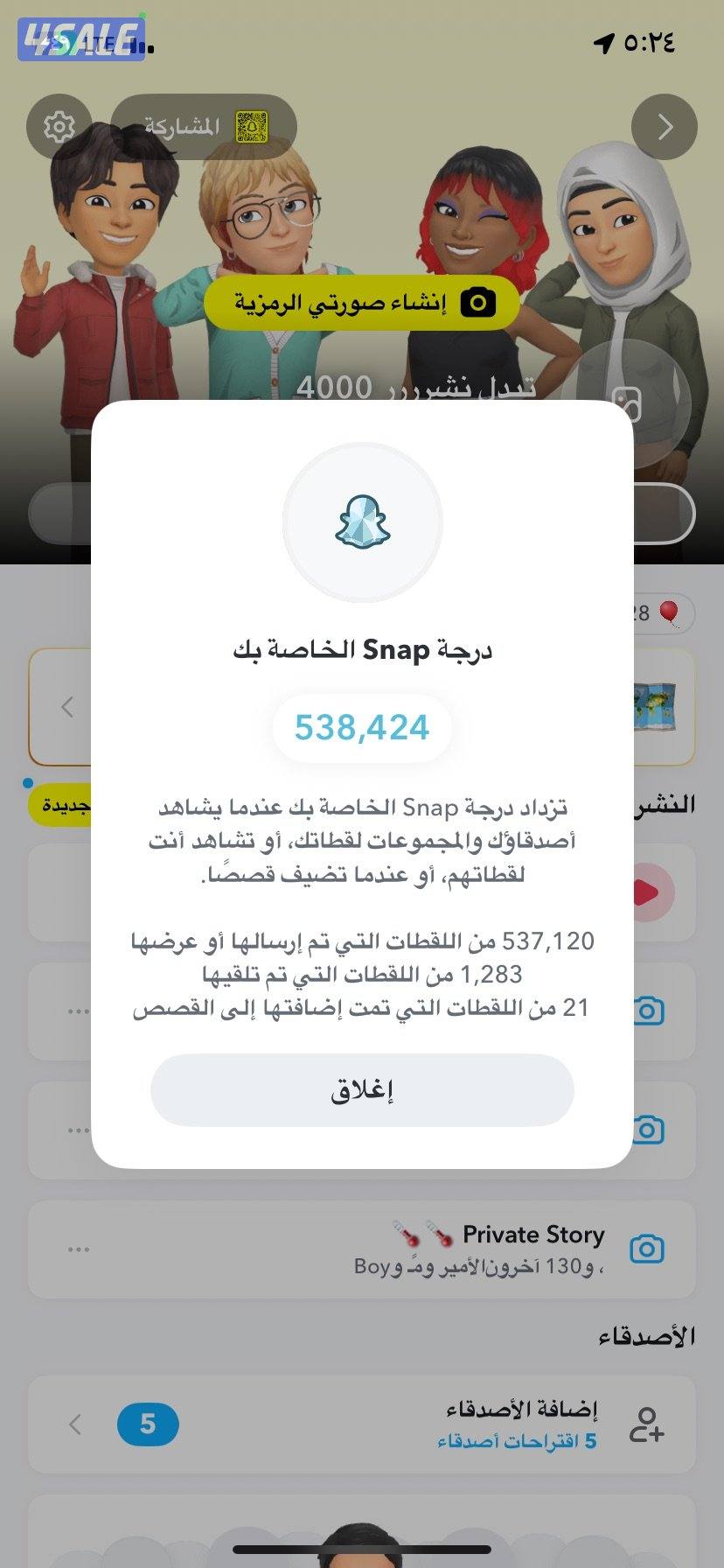Click the camera icon on the second story row
The image size is (724, 1568).
[649, 1012]
